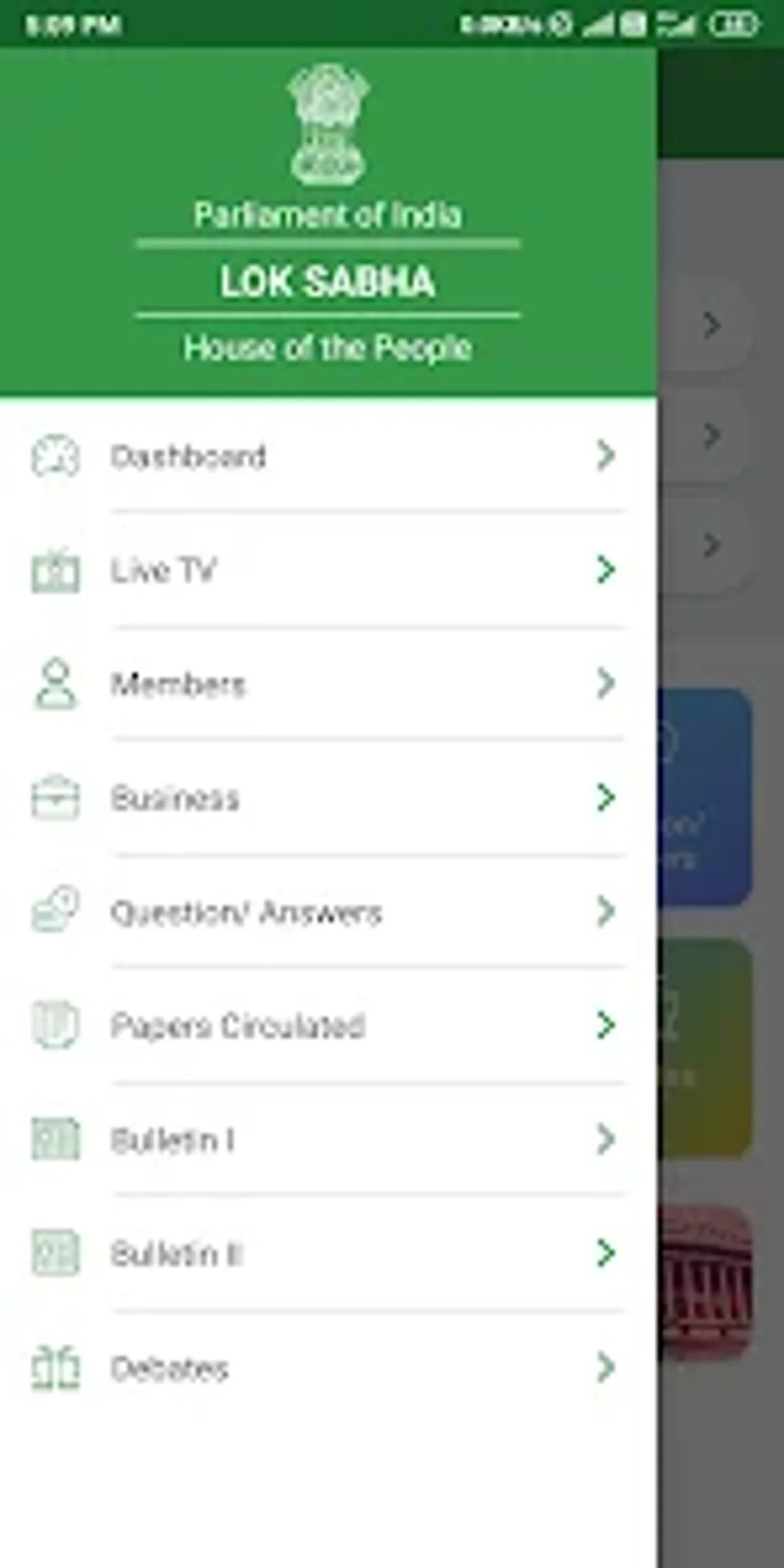Click the Bulletin I calendar icon
This screenshot has width=784, height=1568.
[55, 1139]
